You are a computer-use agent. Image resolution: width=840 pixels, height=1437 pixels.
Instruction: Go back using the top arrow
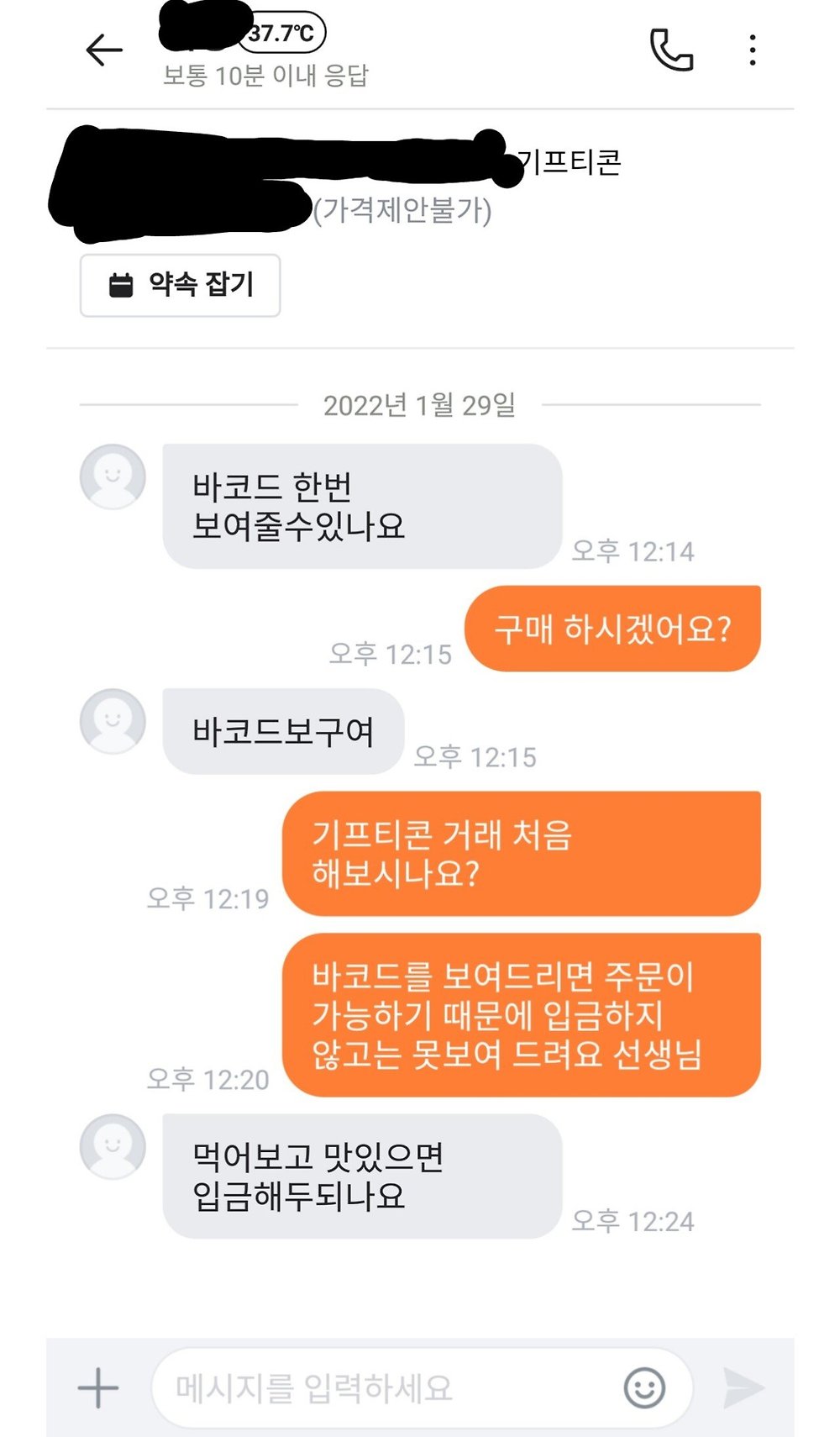point(104,50)
